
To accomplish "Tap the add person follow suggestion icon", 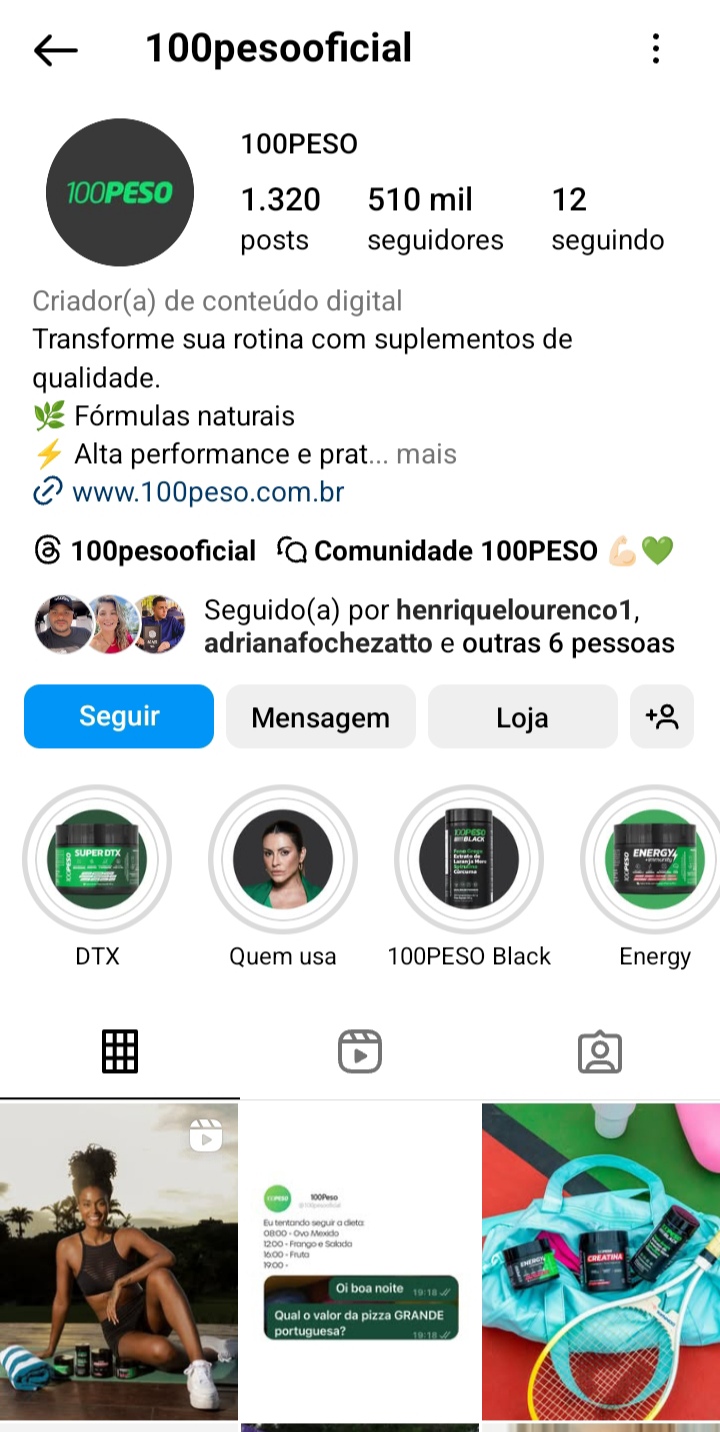I will coord(663,716).
